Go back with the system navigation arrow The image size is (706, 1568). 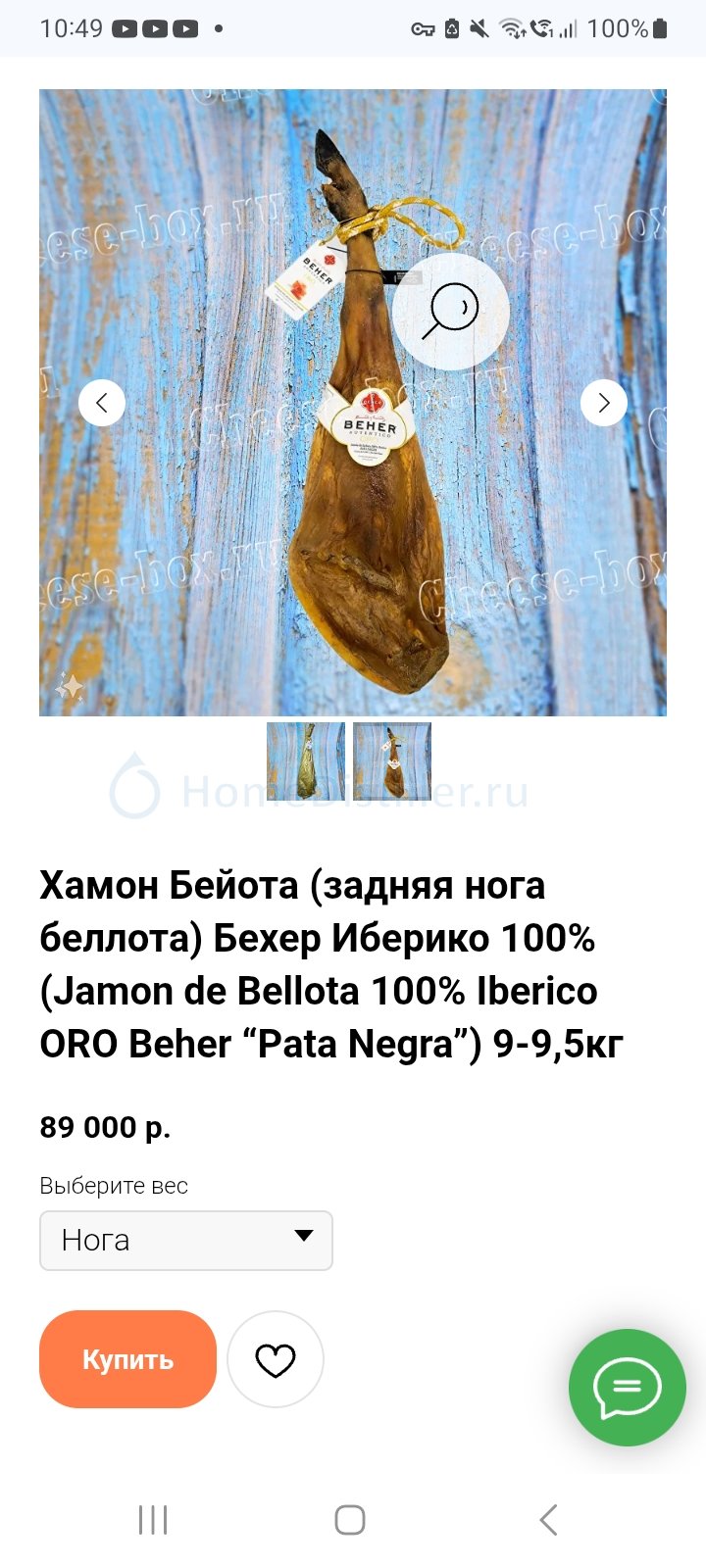548,1520
